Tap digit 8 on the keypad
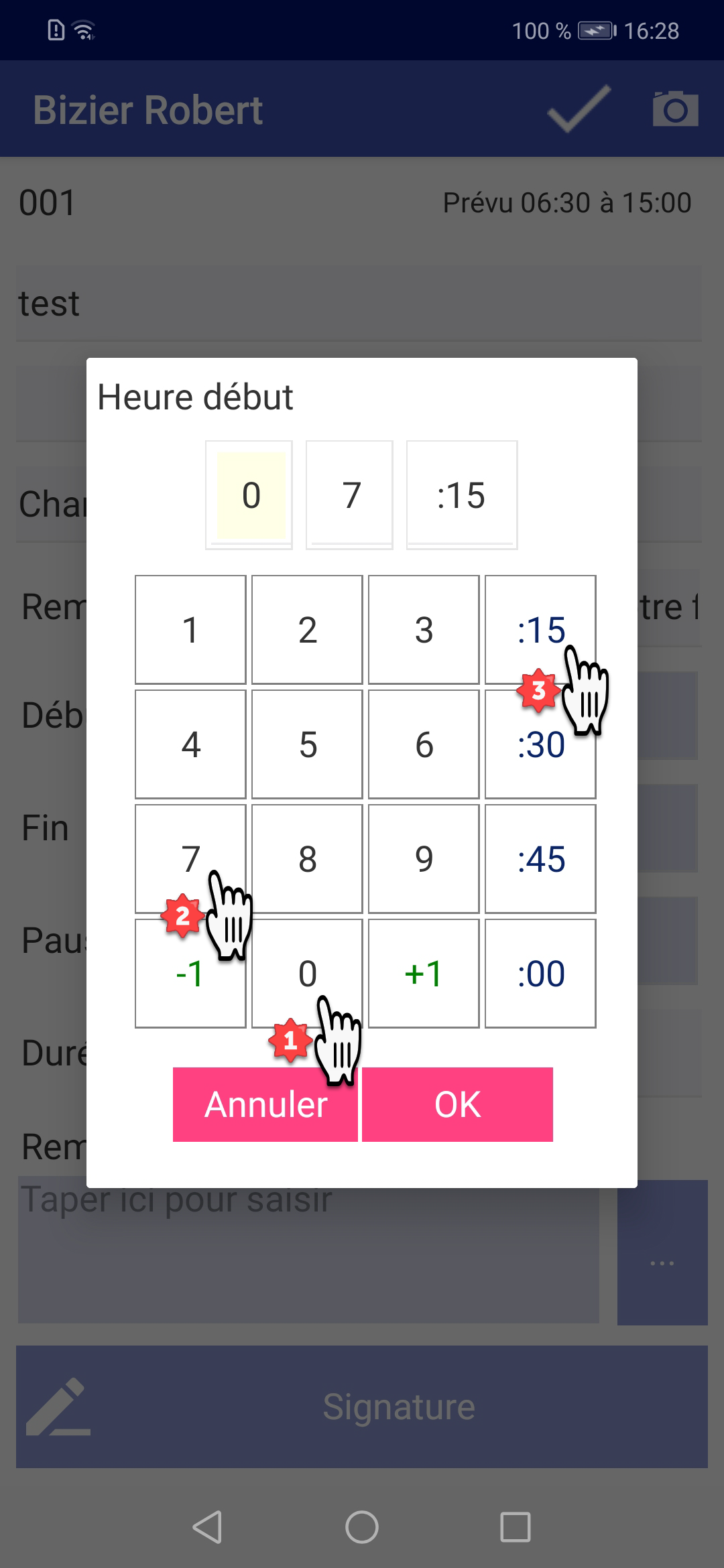724x1568 pixels. (x=307, y=859)
